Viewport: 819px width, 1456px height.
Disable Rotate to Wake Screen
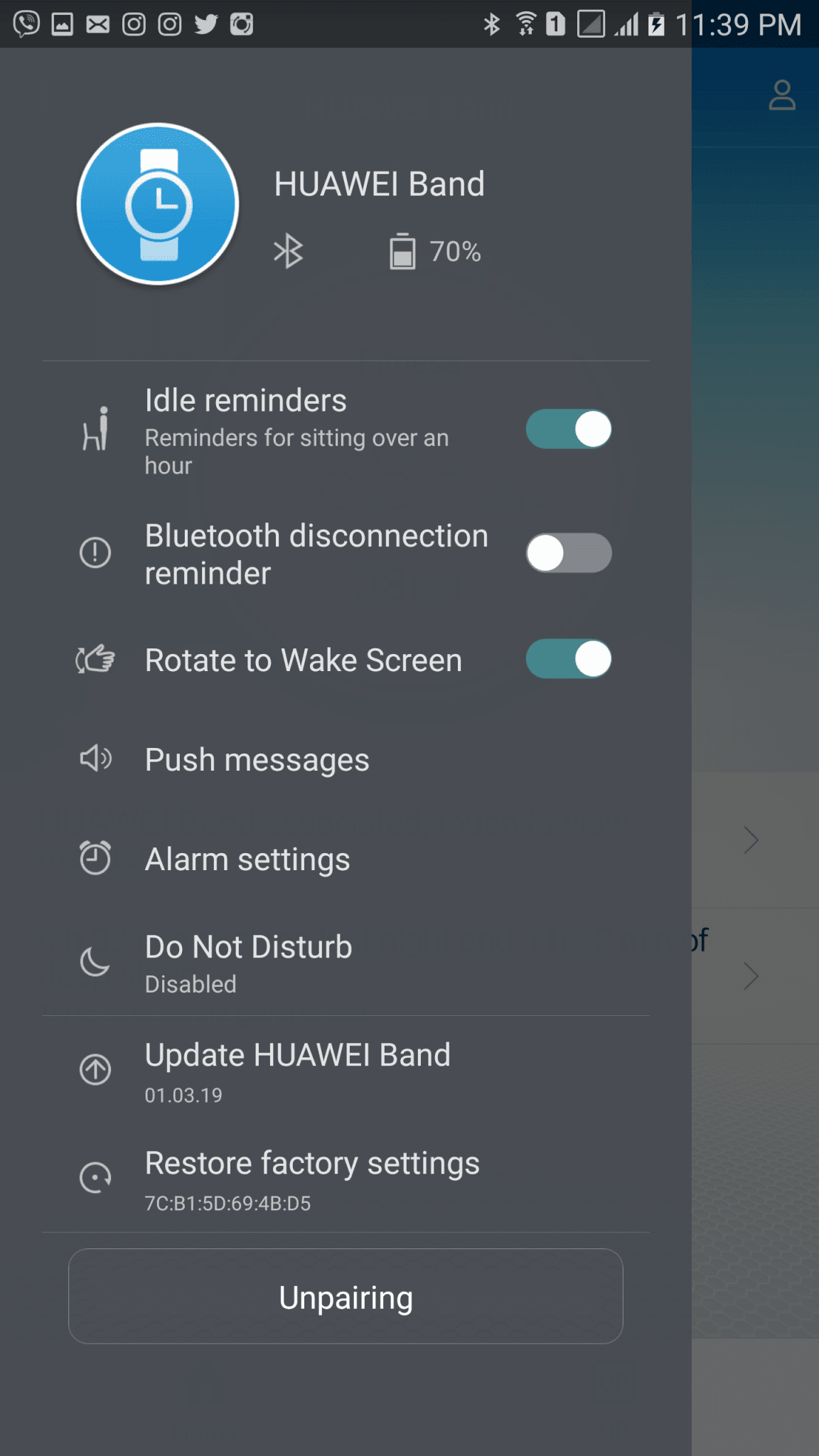(x=569, y=659)
